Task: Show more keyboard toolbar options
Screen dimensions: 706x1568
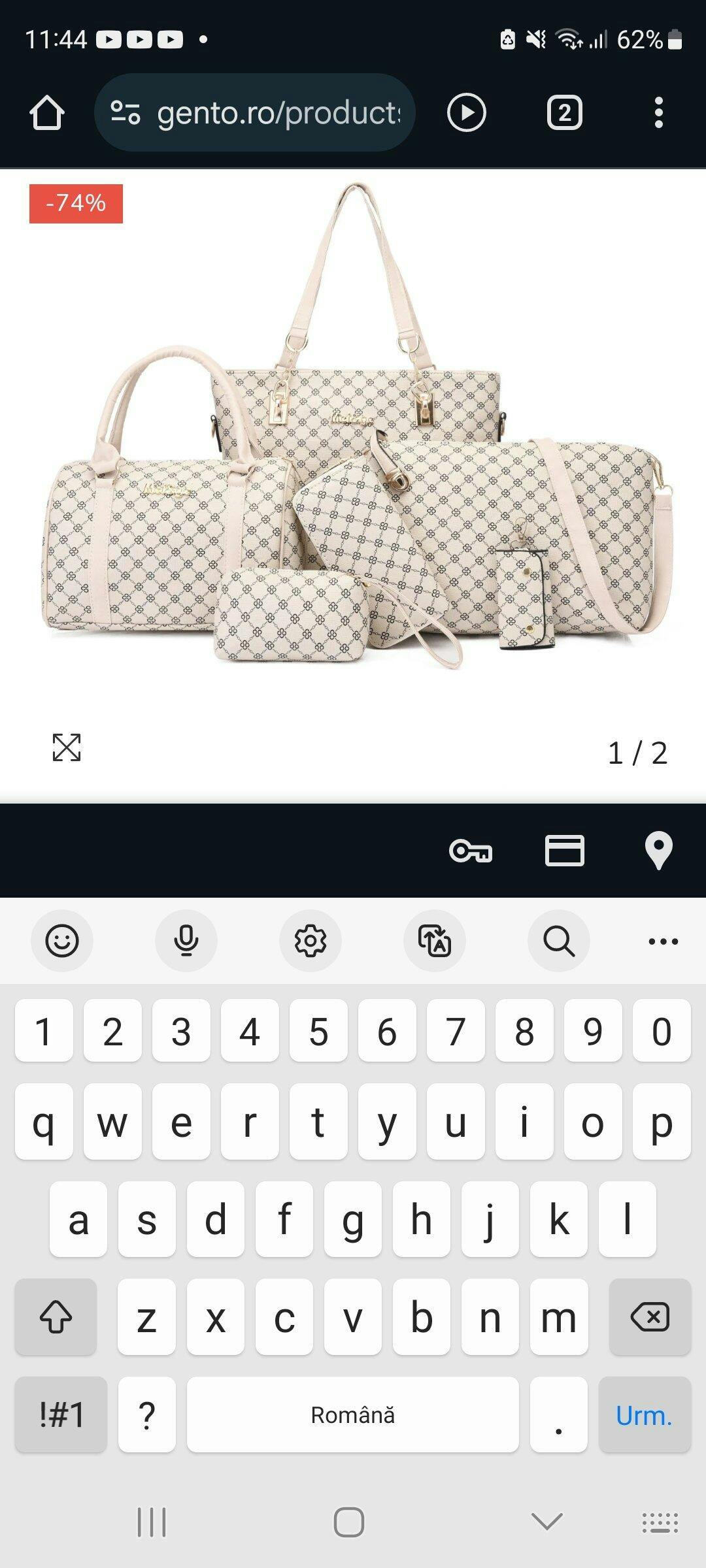Action: point(663,941)
